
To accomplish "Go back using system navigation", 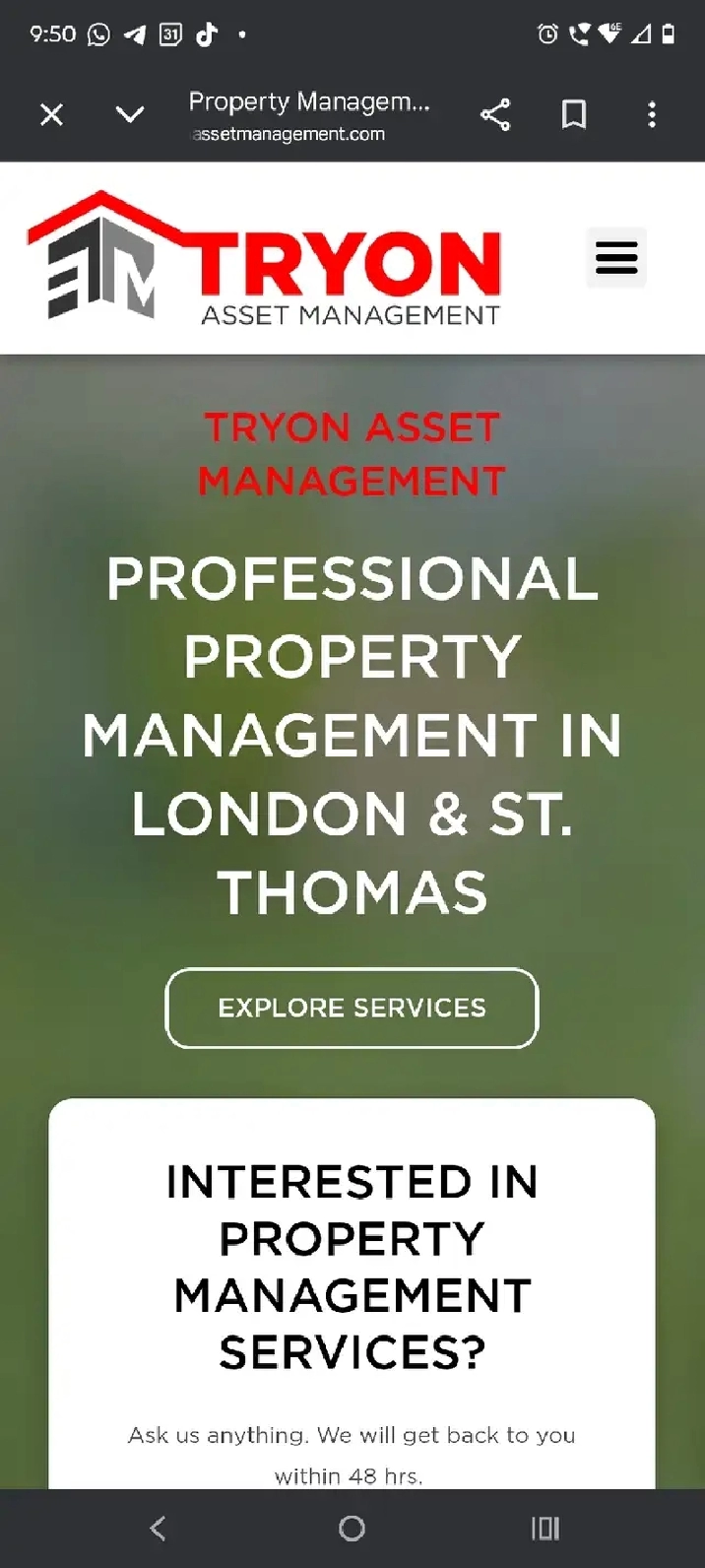I will 158,1528.
